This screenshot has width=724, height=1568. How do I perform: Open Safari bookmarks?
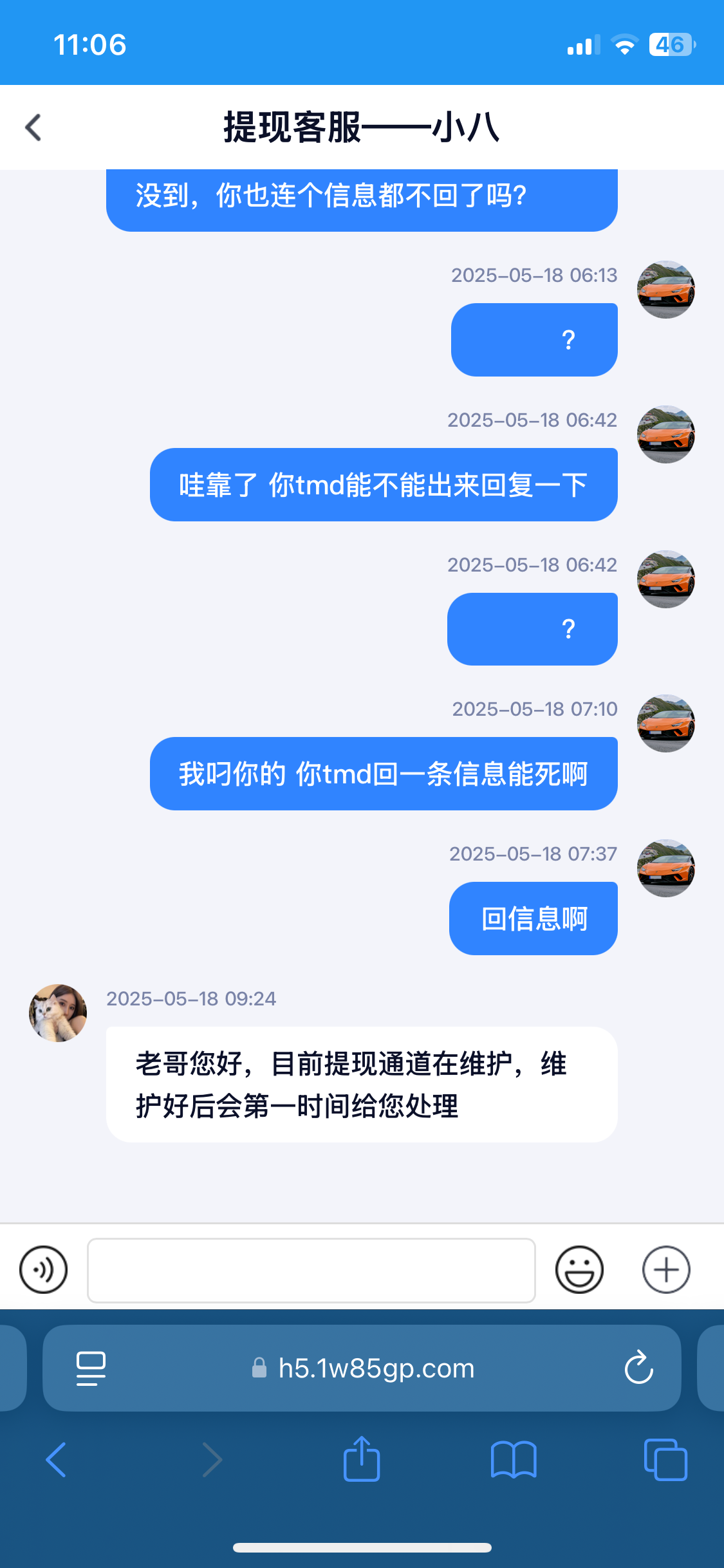point(513,1459)
